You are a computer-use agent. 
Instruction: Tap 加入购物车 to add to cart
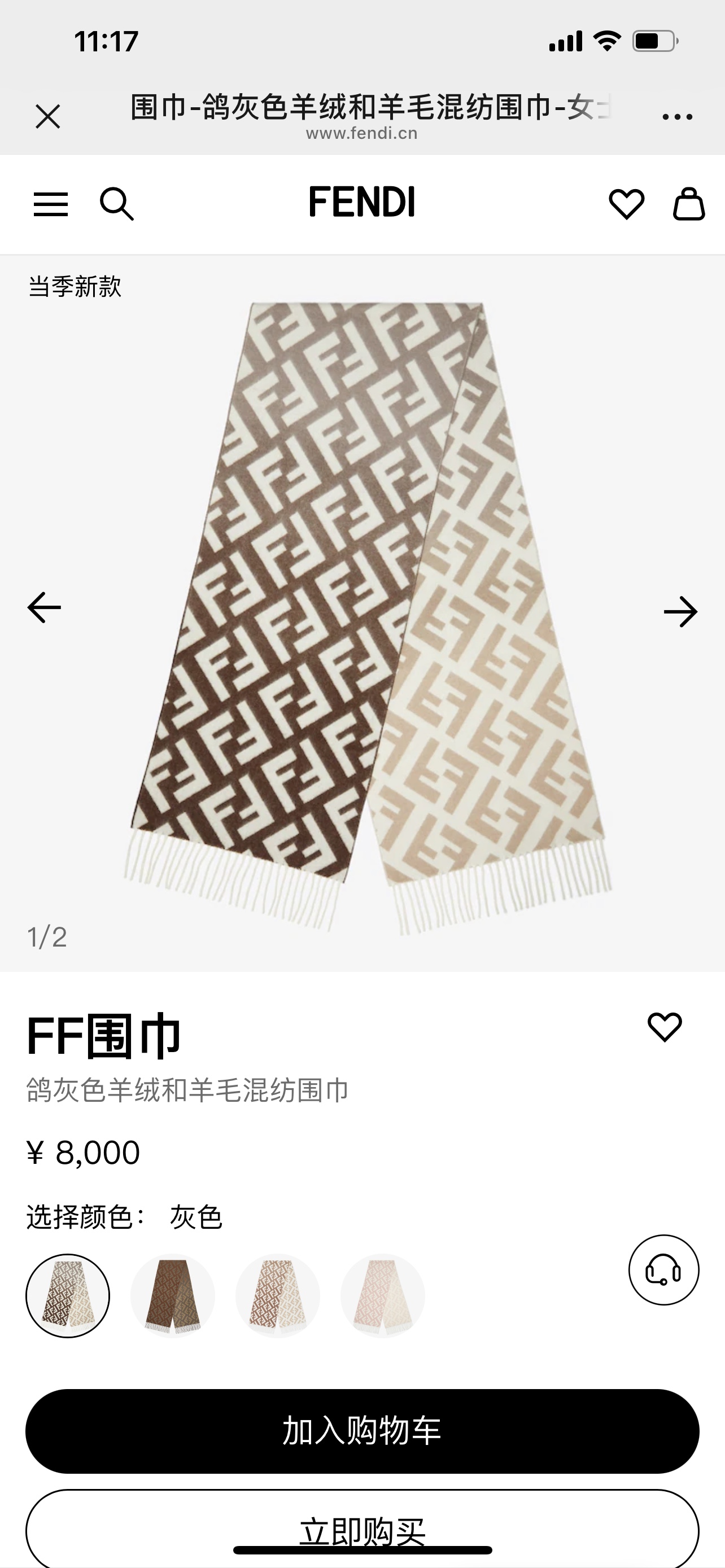pos(362,1431)
